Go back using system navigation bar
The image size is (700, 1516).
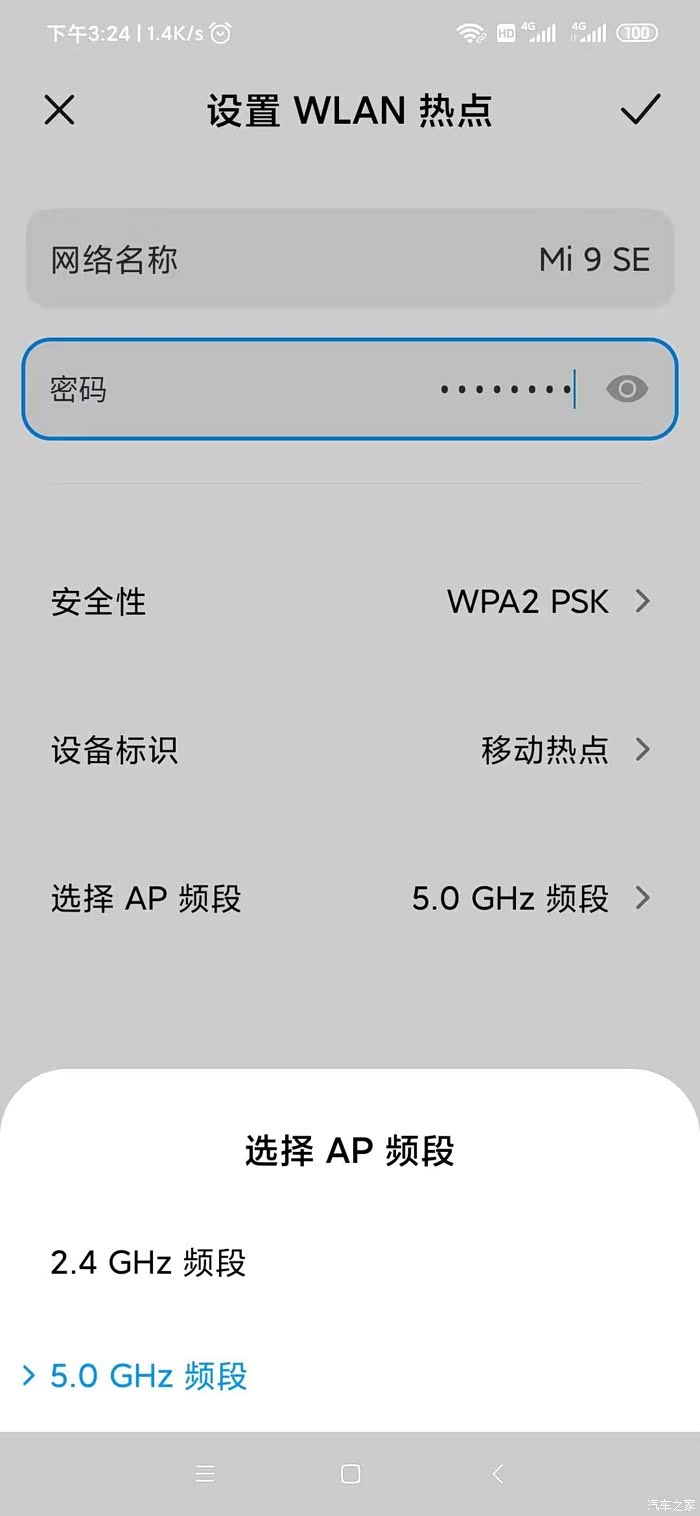coord(497,1473)
